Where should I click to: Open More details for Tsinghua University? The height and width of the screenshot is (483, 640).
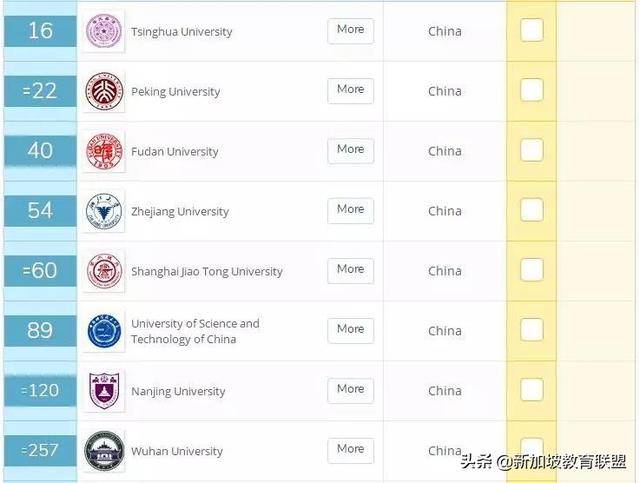350,30
